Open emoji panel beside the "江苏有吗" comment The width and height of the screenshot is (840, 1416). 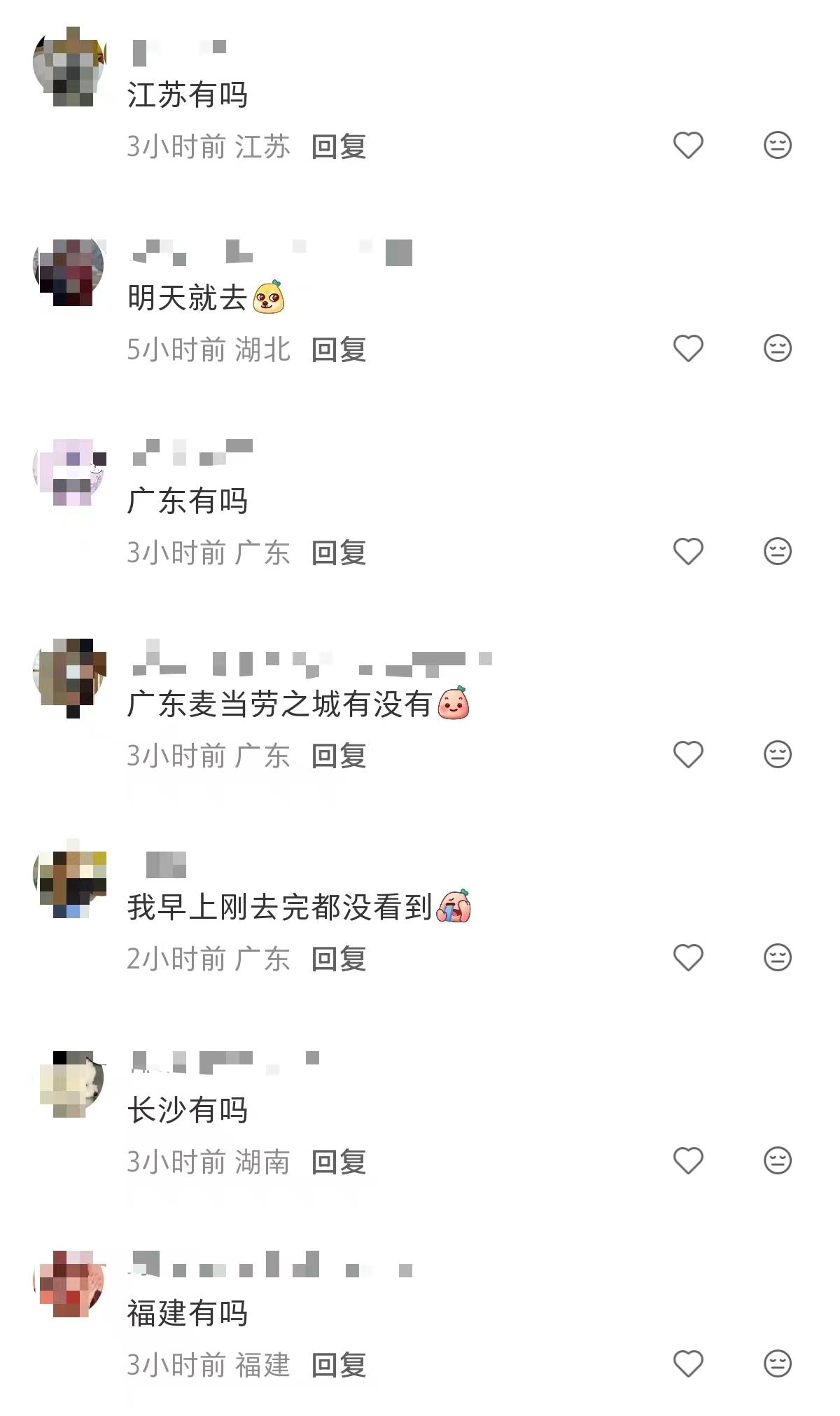[x=776, y=145]
